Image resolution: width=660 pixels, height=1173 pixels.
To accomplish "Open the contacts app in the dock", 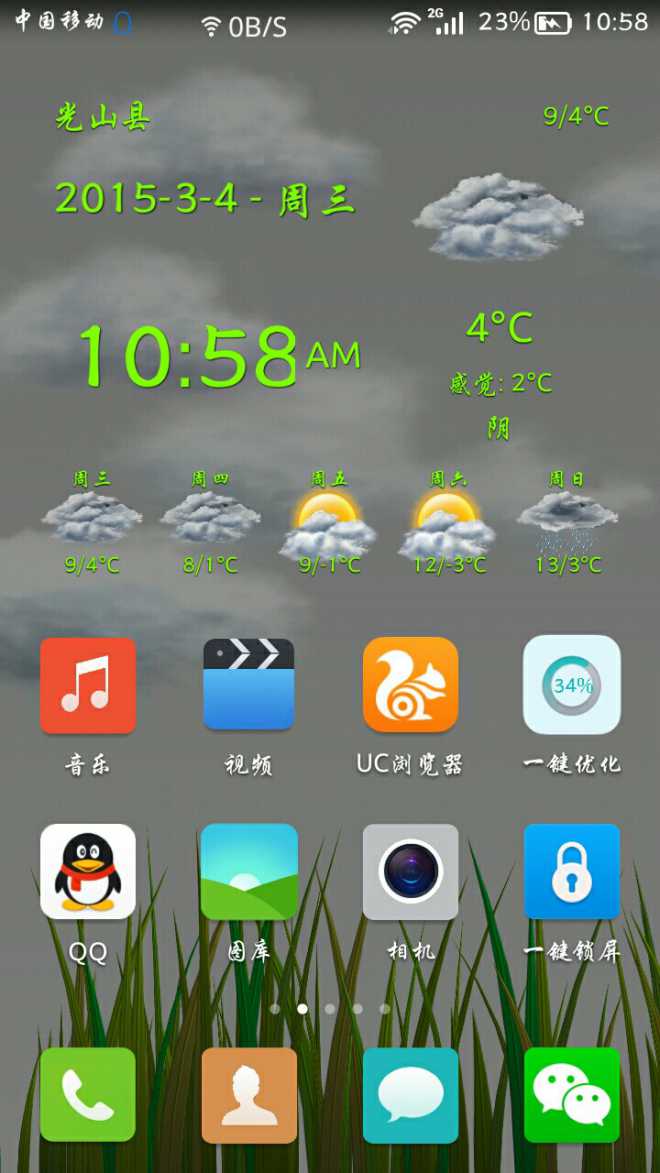I will [249, 1095].
